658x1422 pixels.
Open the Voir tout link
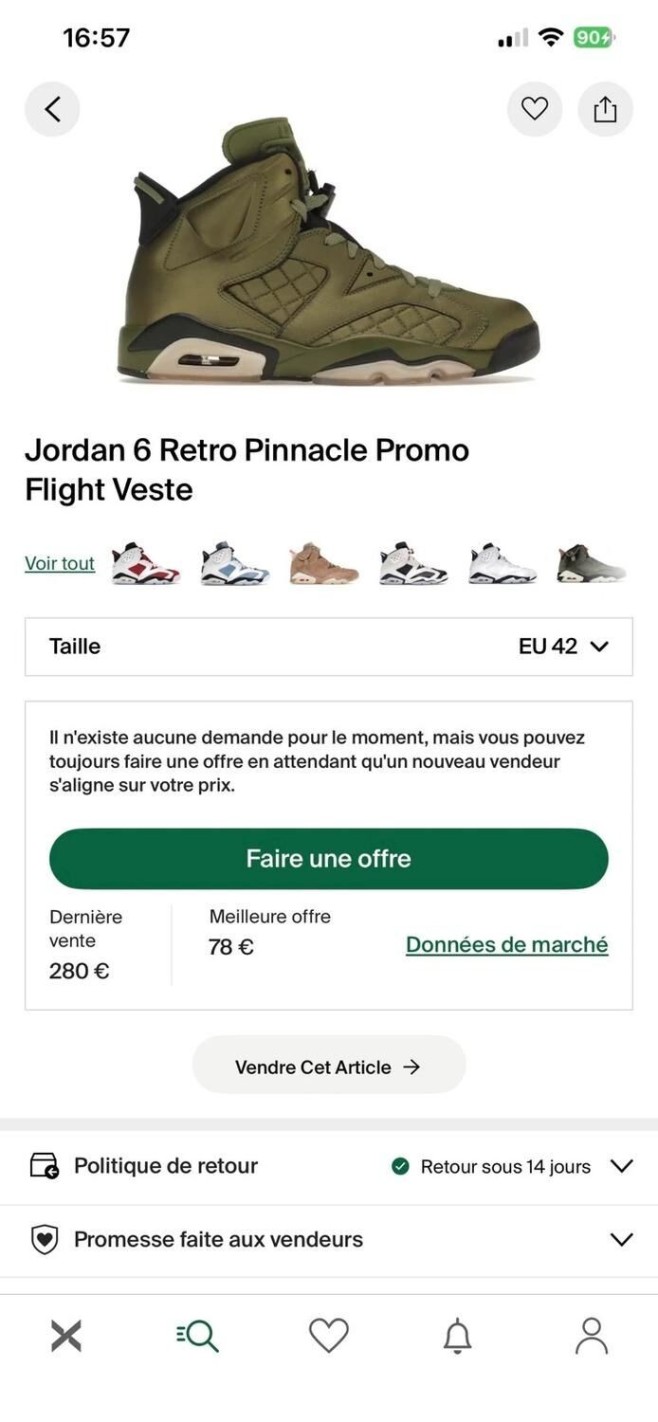coord(60,563)
